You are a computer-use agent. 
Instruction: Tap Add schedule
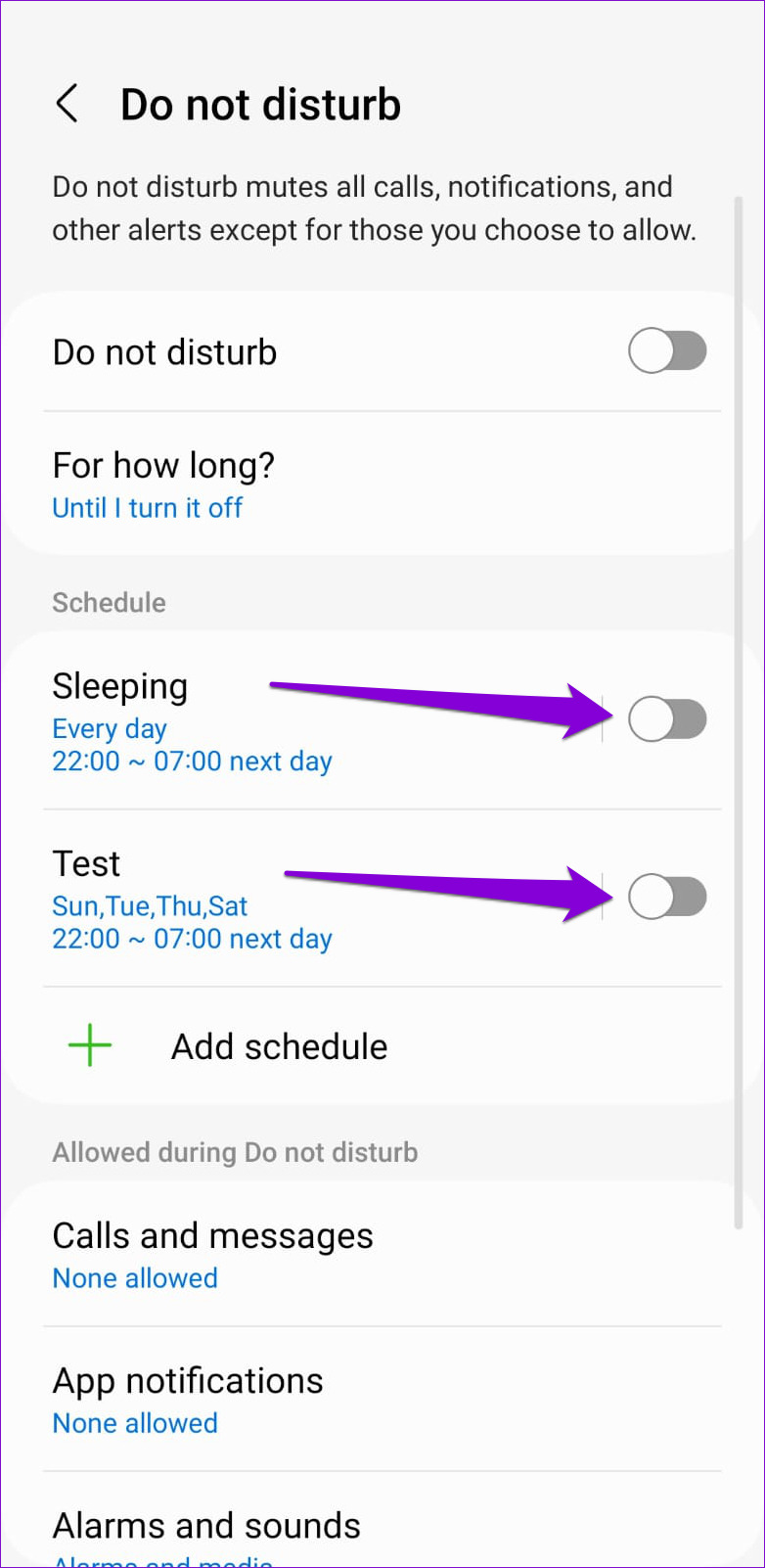click(382, 1046)
